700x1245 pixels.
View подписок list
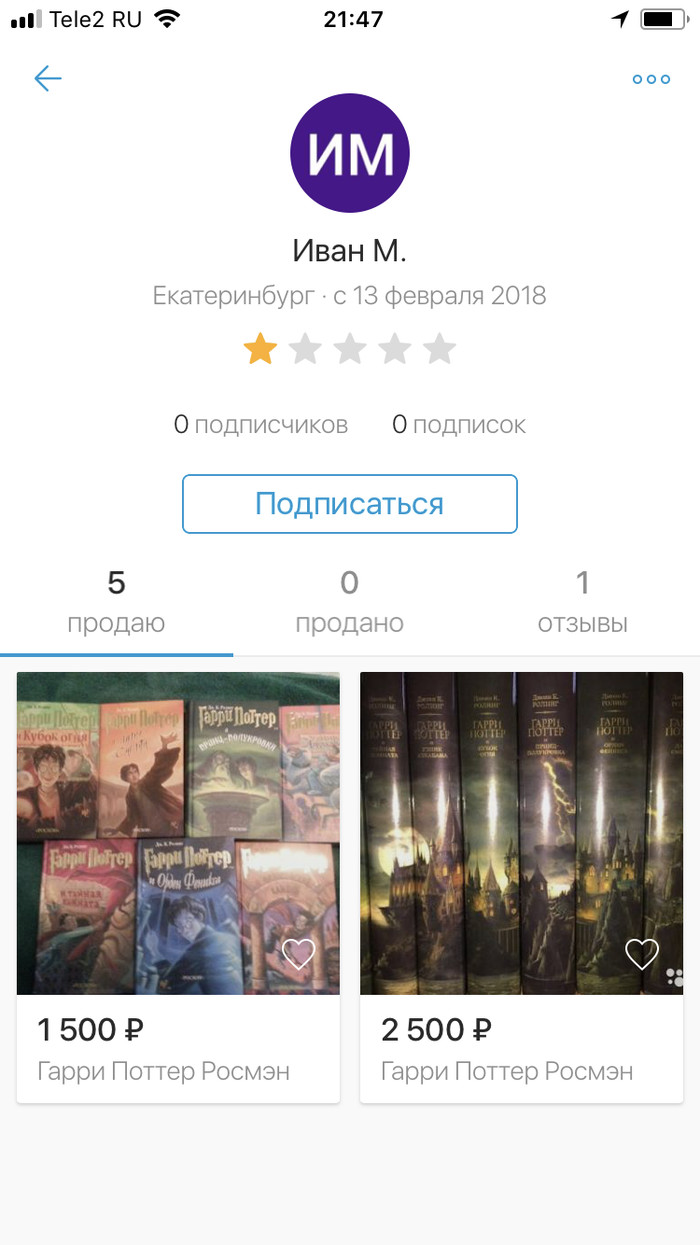[x=459, y=425]
